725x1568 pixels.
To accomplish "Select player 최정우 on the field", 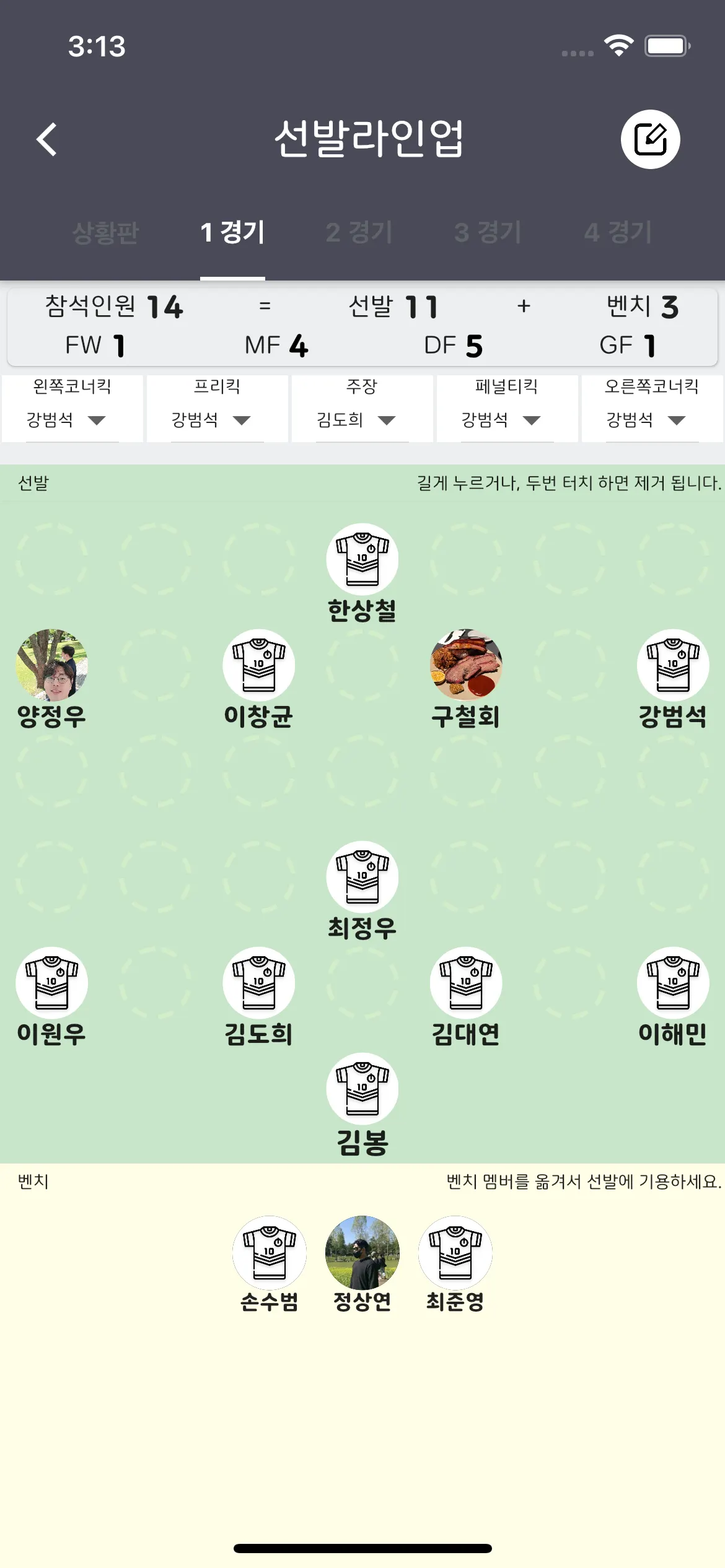I will click(x=362, y=878).
